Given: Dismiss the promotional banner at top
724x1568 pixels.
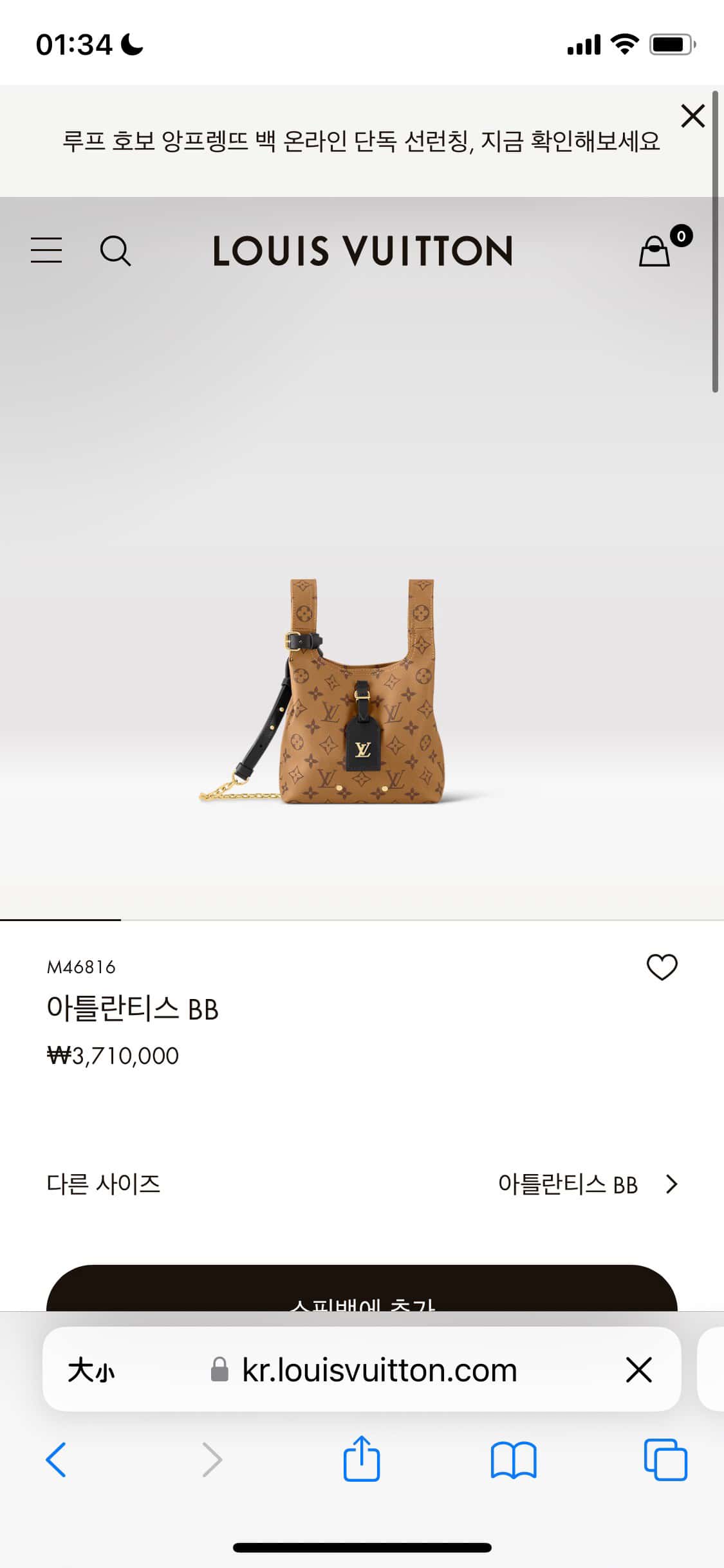Looking at the screenshot, I should pos(692,117).
